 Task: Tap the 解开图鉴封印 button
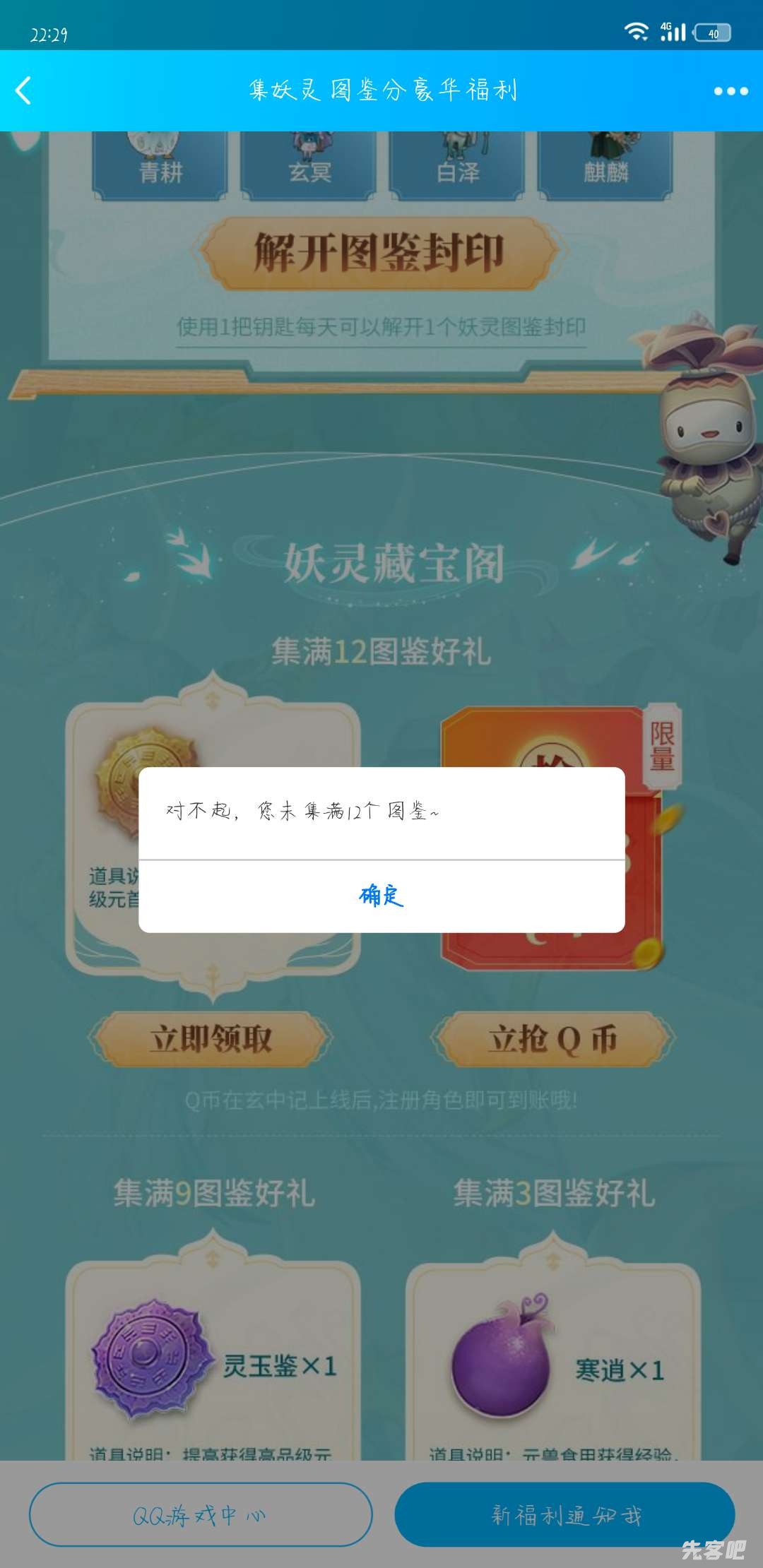pos(380,253)
